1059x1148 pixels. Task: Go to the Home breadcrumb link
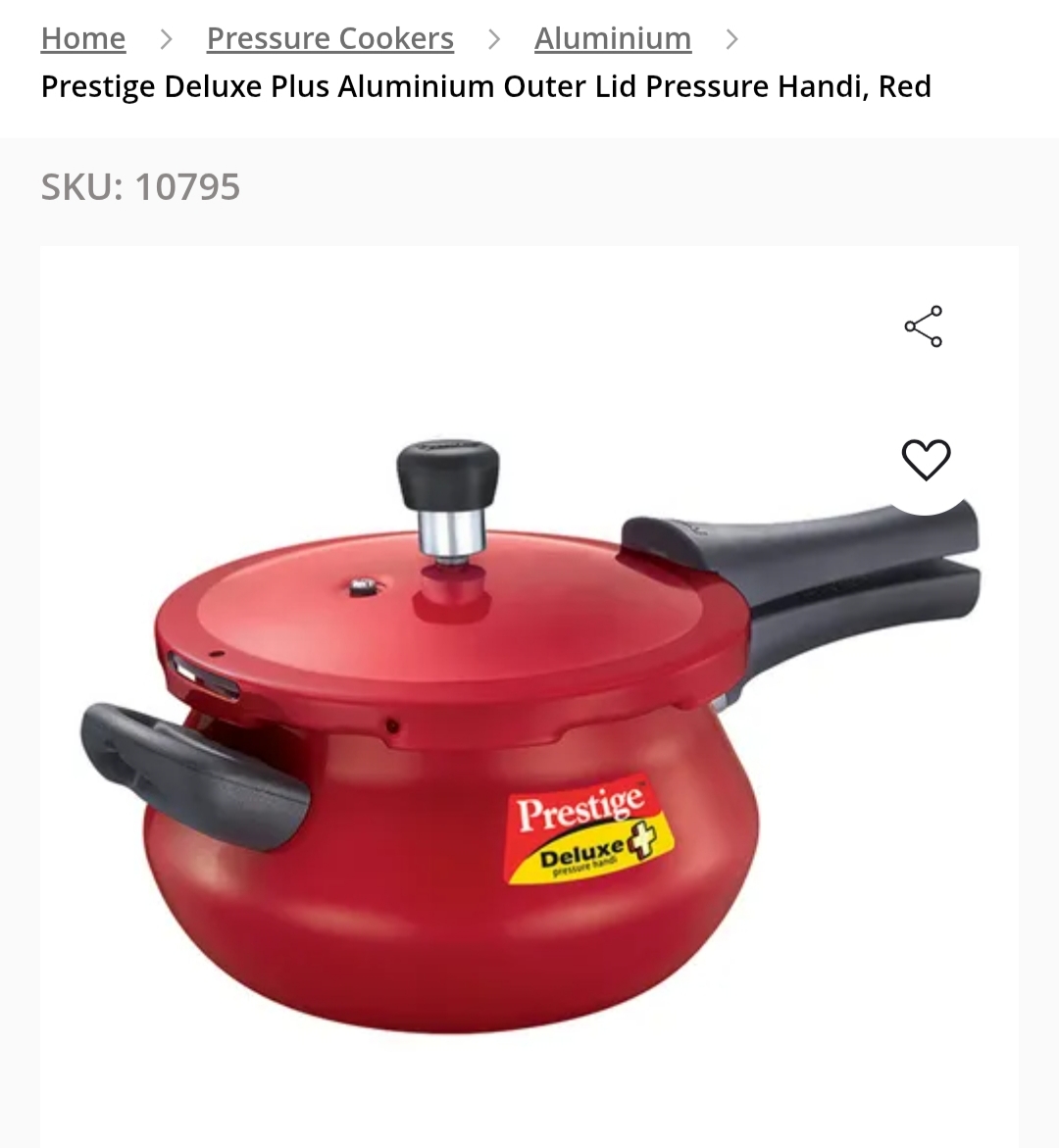coord(83,38)
